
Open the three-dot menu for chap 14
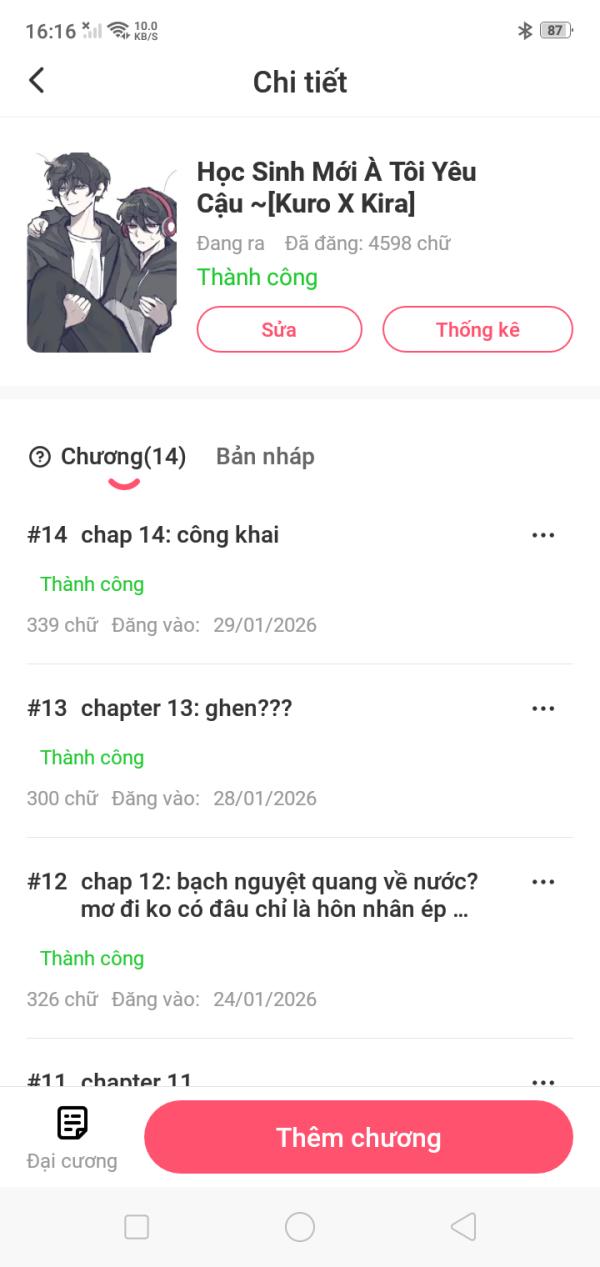click(x=543, y=535)
